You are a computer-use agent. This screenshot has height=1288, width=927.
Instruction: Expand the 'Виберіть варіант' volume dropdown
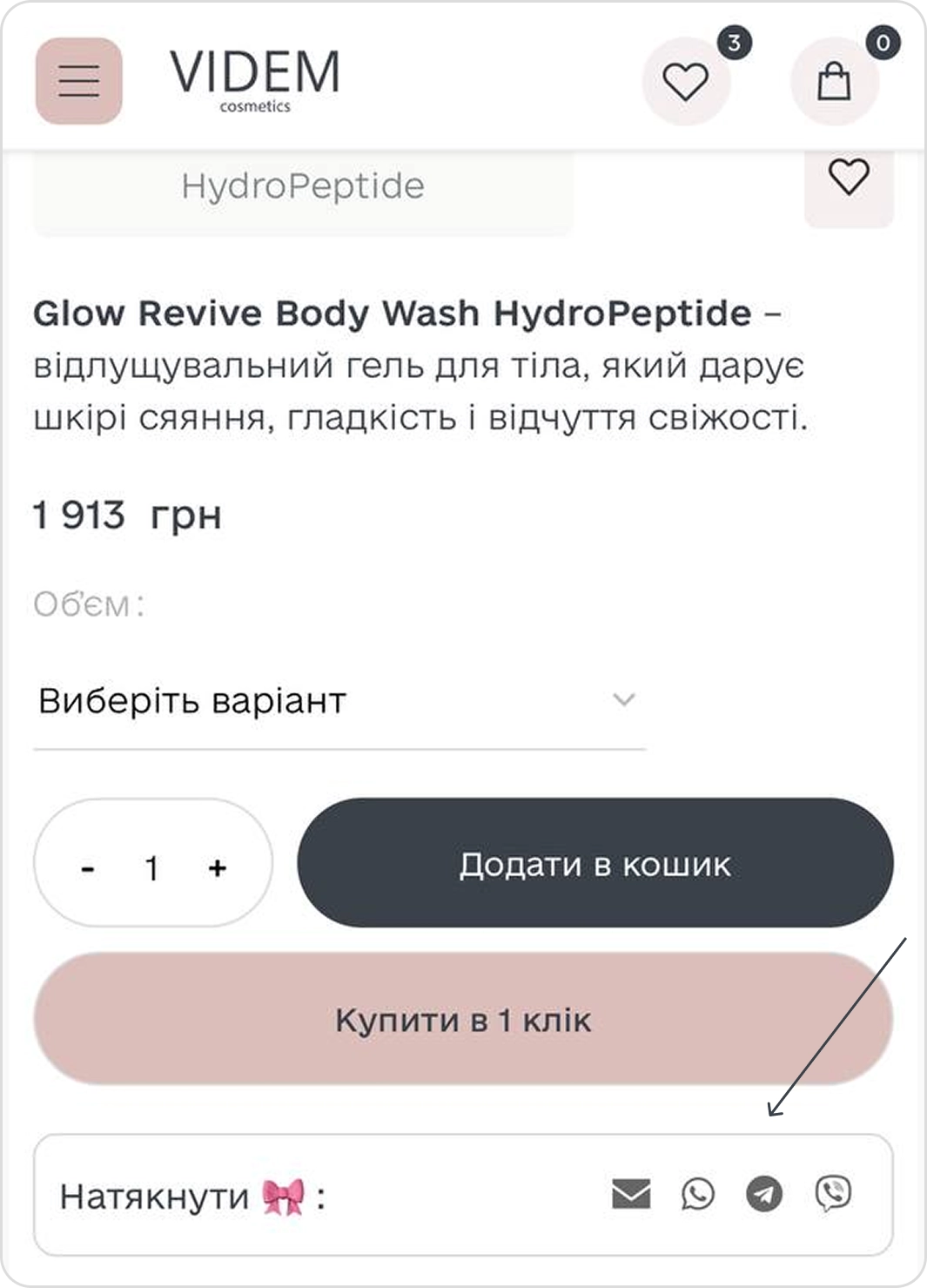coord(339,700)
